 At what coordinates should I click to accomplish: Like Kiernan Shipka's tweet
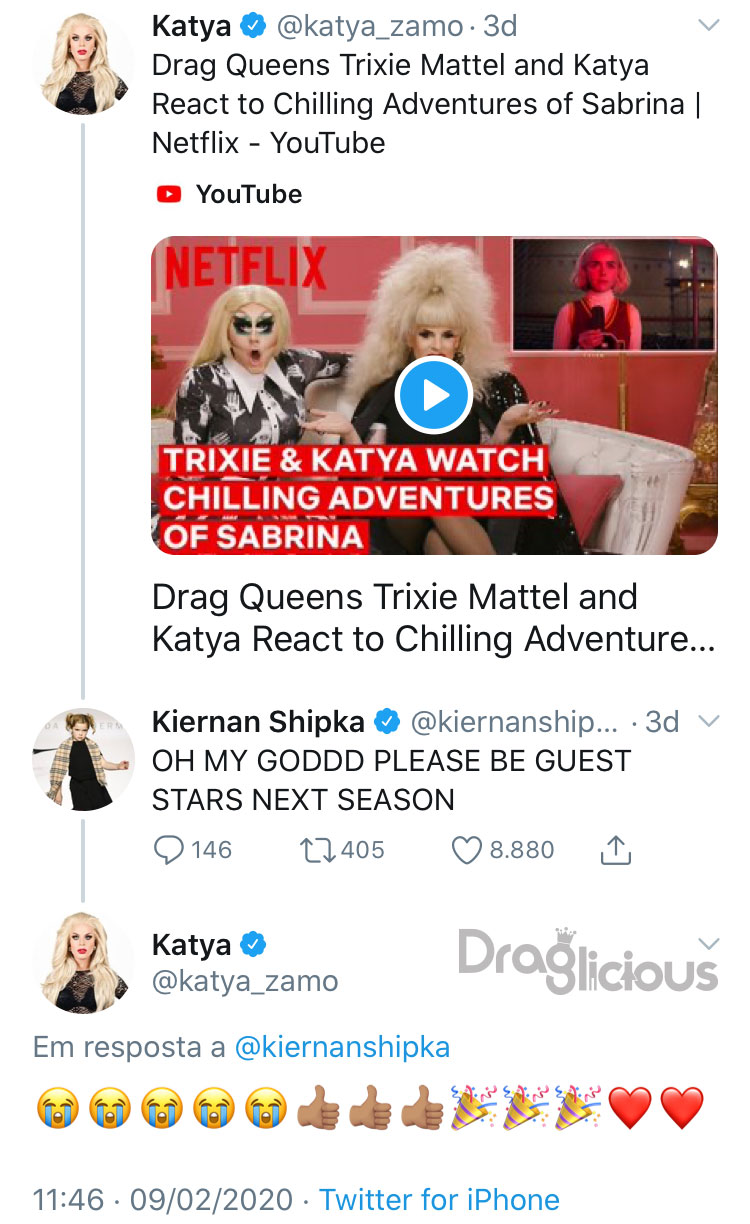tap(503, 850)
